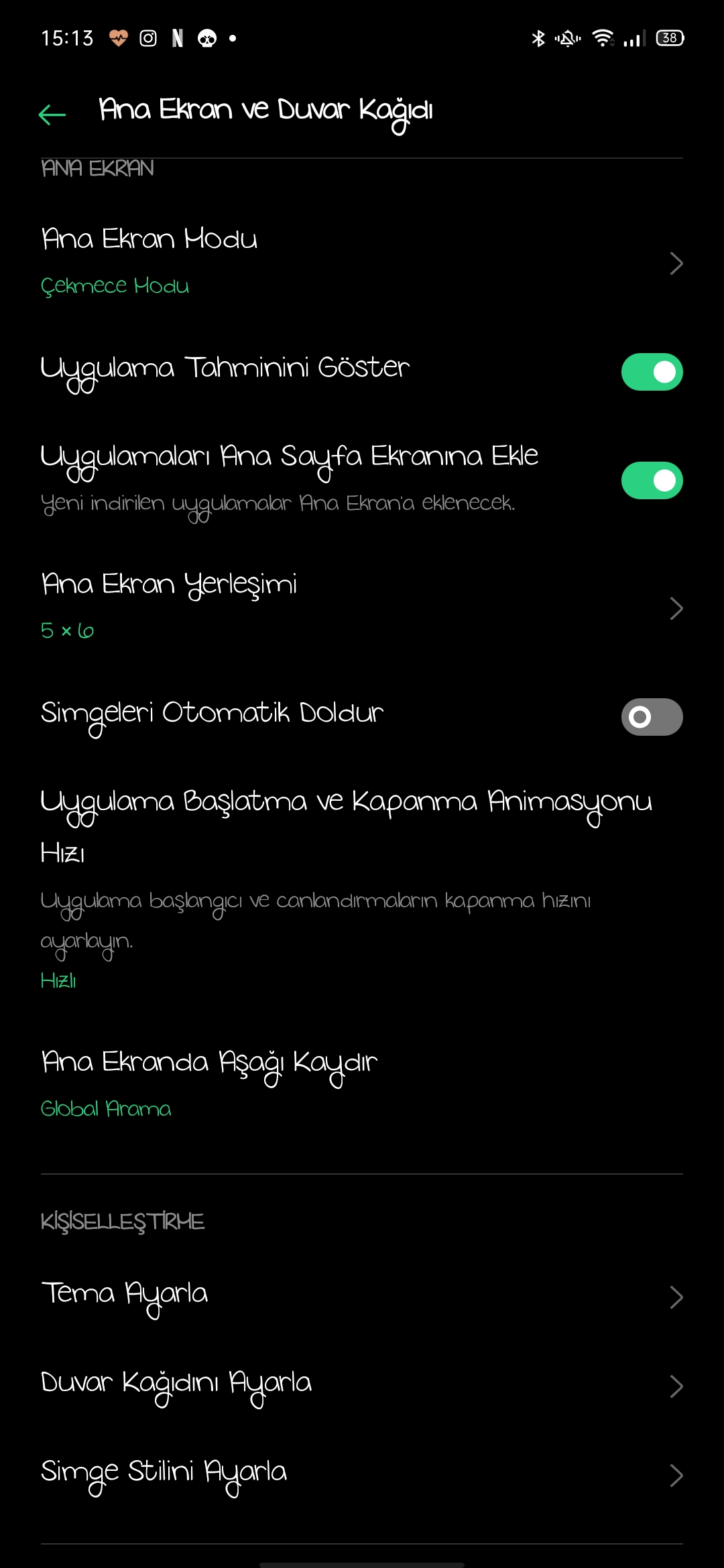Disable Uygulama Tahminini Göster switch

tap(652, 372)
